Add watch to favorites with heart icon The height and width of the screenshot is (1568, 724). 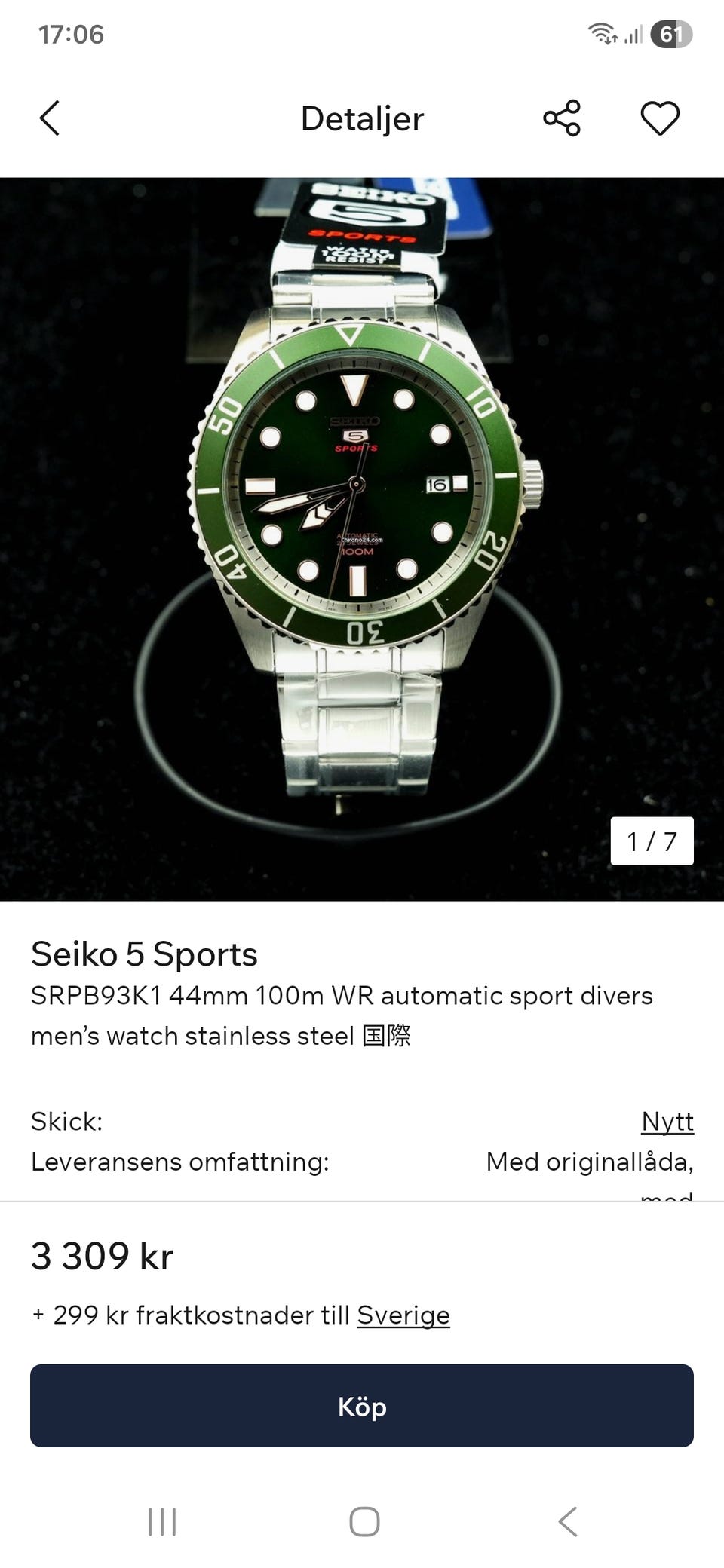660,118
